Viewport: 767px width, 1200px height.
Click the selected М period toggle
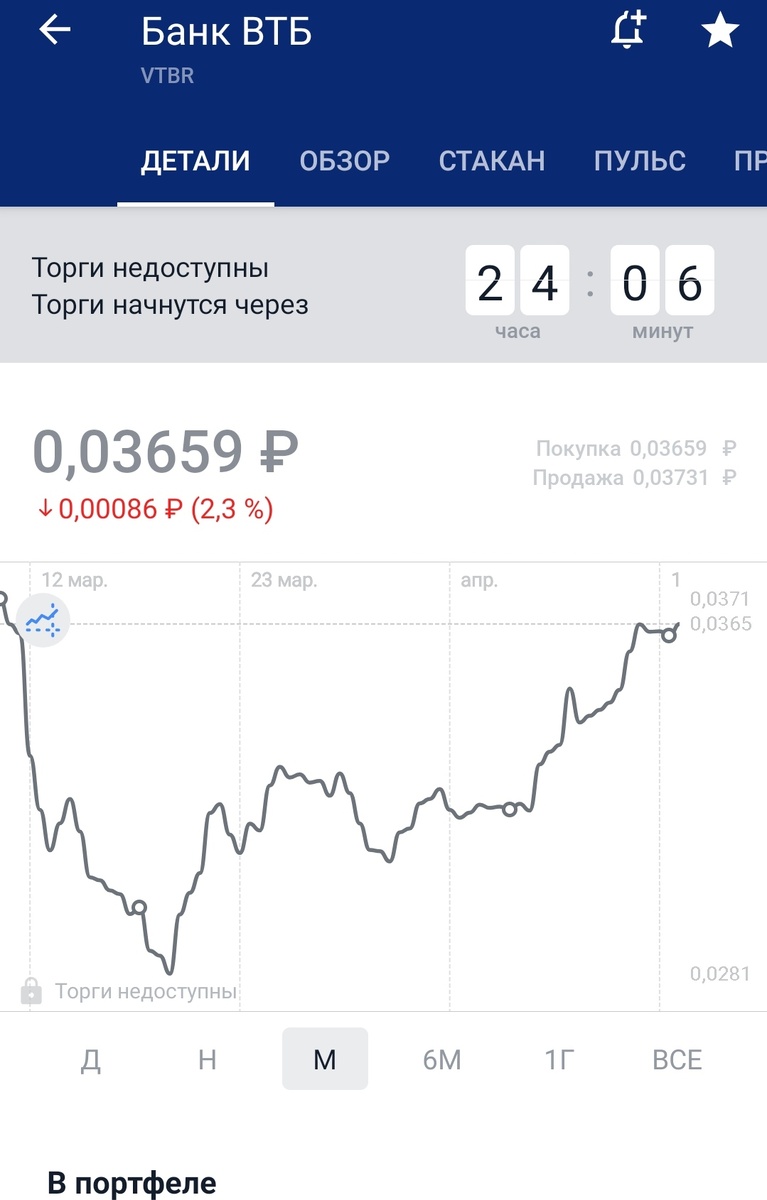tap(324, 1058)
